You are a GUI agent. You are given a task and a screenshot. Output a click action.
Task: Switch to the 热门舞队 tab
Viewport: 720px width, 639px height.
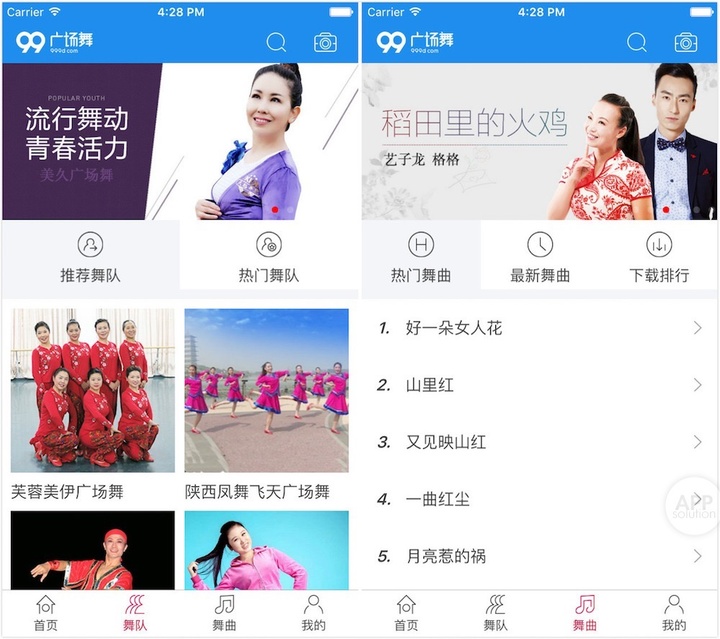coord(268,257)
